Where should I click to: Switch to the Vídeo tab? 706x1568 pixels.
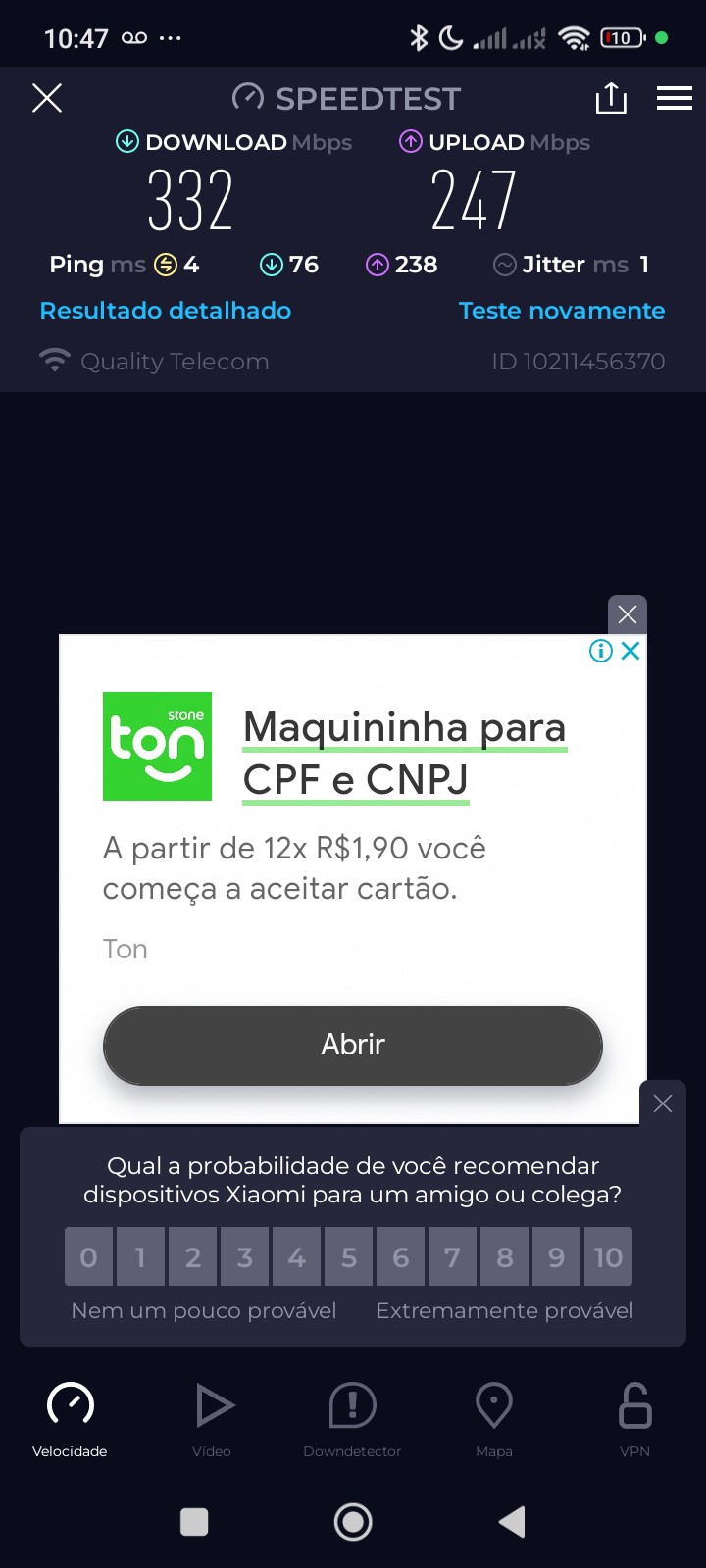coord(212,1417)
